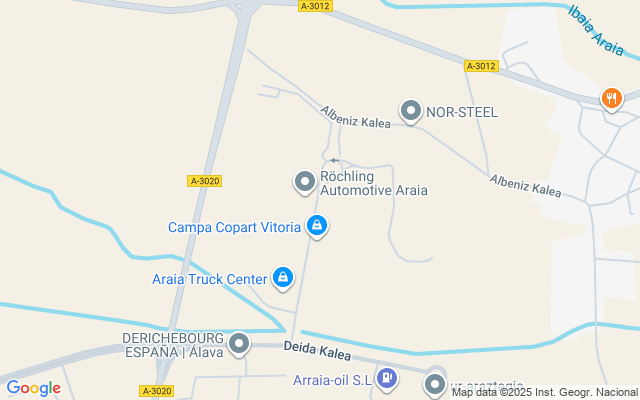The height and width of the screenshot is (400, 640).
Task: Select the pin near ur-araztegia
Action: point(435,385)
